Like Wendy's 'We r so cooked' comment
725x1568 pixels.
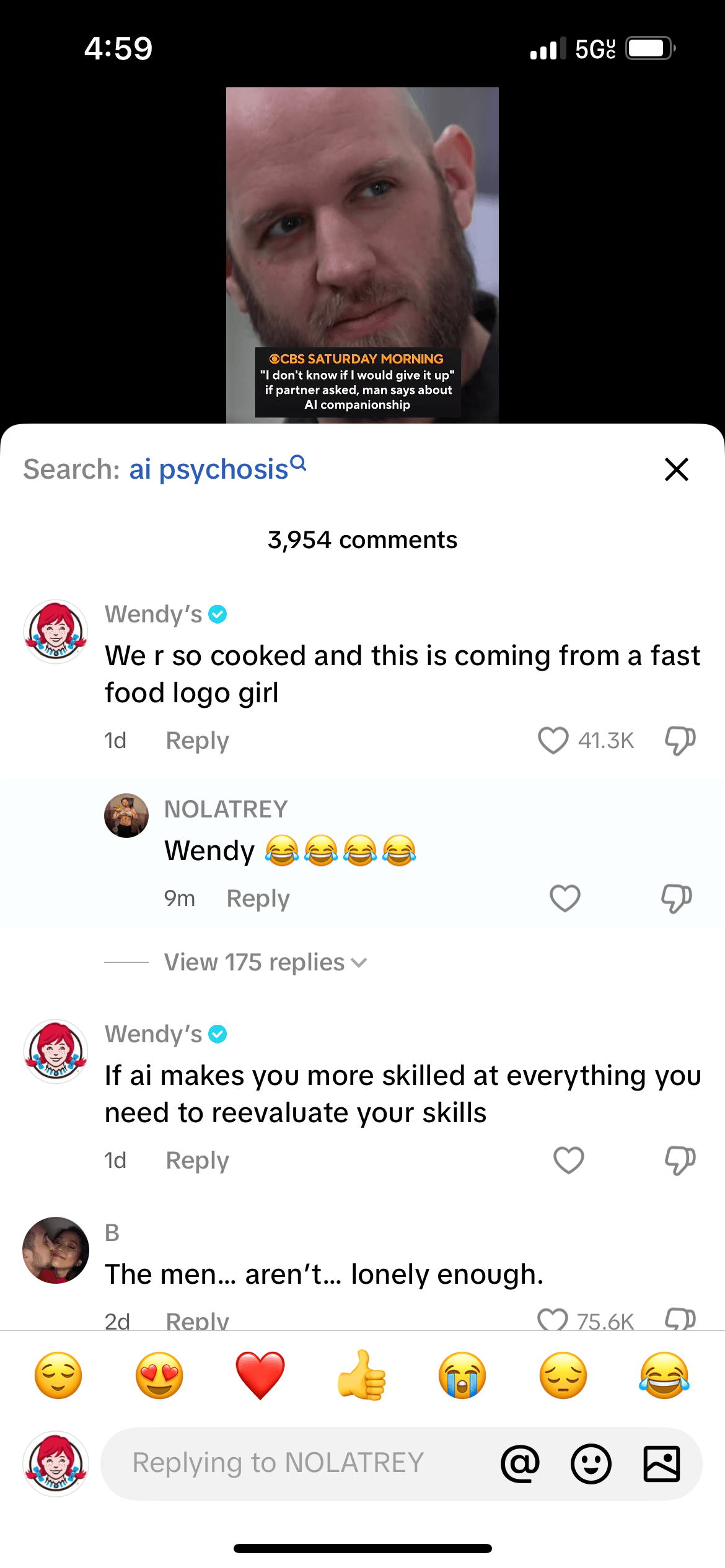553,740
